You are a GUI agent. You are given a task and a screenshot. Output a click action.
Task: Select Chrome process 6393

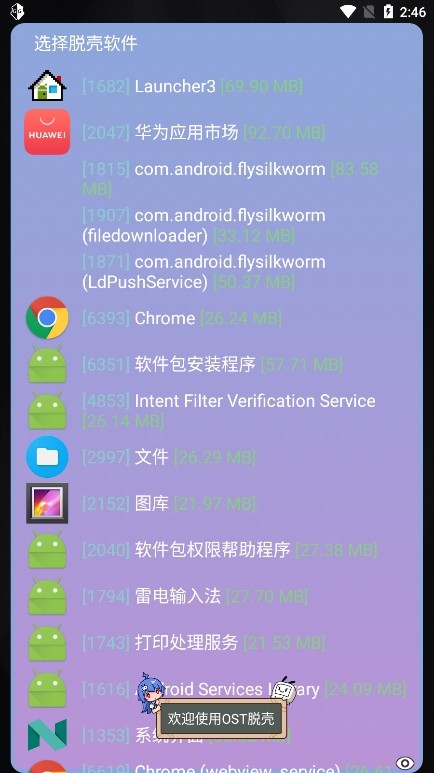(217, 318)
